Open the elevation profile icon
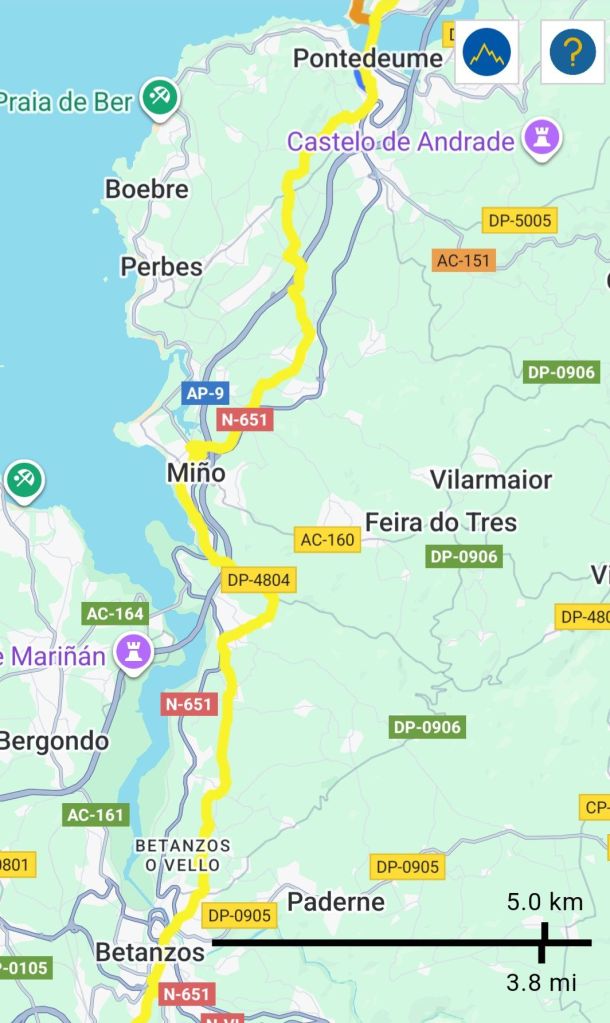Image resolution: width=610 pixels, height=1023 pixels. [x=487, y=52]
